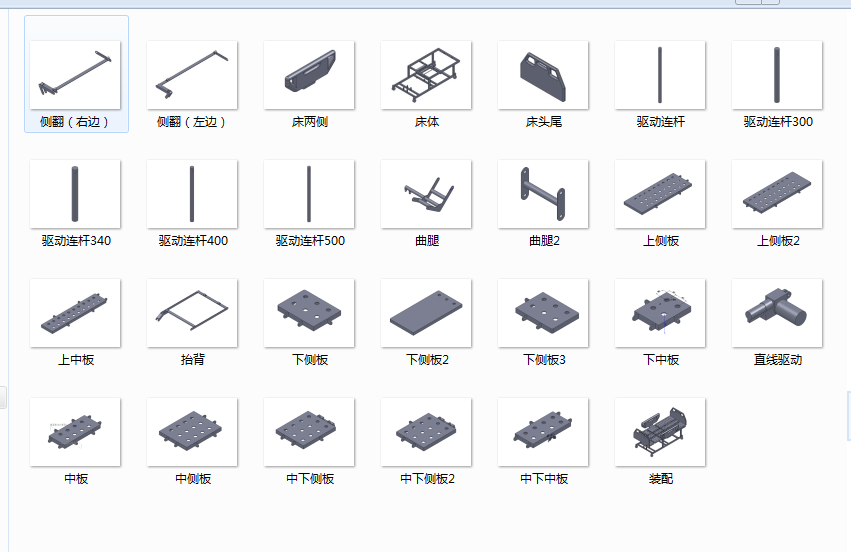Screen dimensions: 851x552
Task: Open the 上中板 file
Action: pos(75,313)
